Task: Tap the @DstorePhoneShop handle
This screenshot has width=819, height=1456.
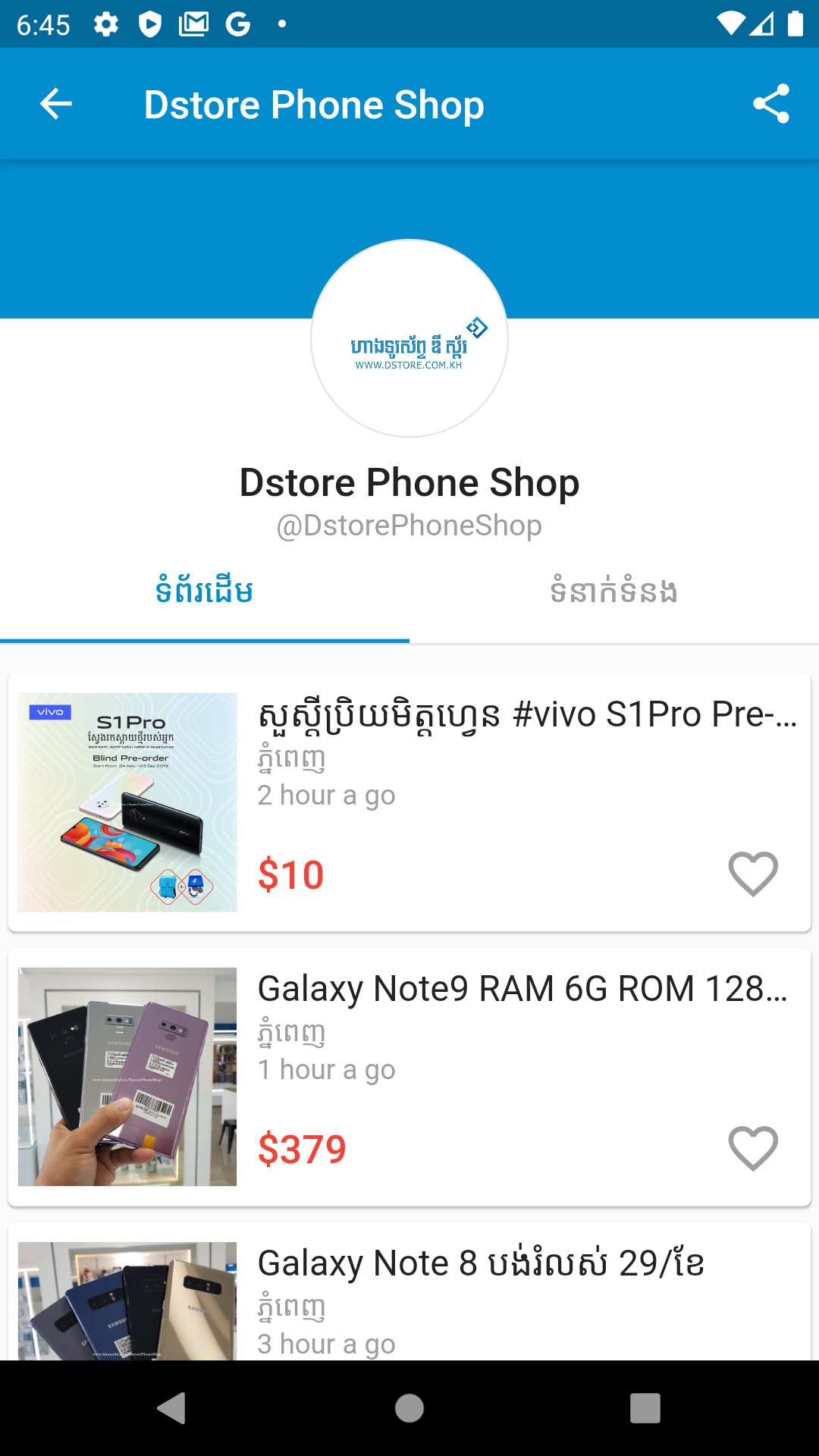Action: coord(409,525)
